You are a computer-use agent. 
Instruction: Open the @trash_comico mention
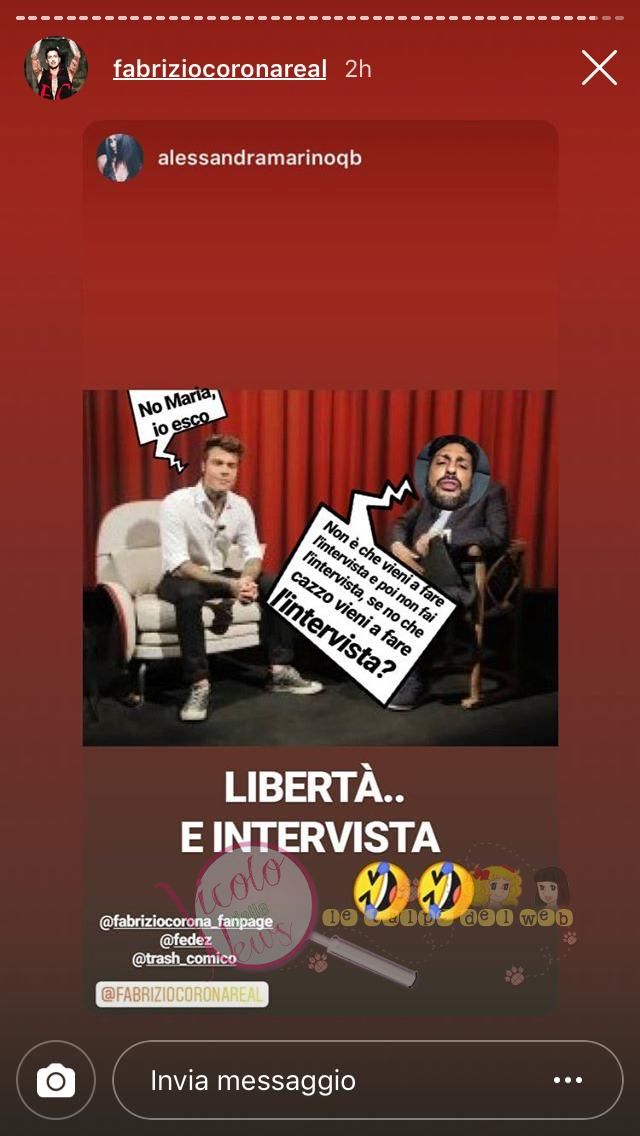[x=184, y=959]
